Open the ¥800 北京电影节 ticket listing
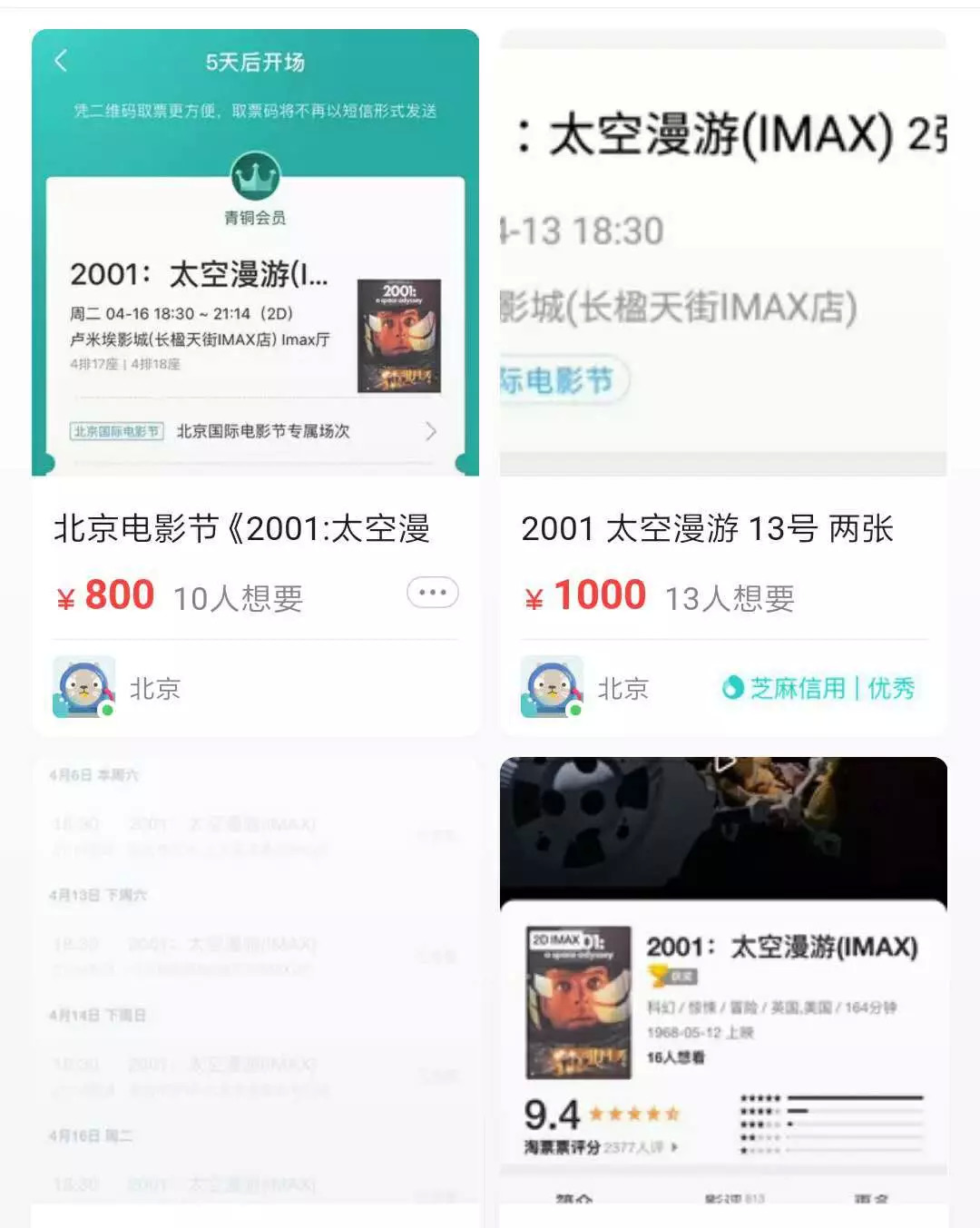Screen dimensions: 980x1228 tap(241, 528)
